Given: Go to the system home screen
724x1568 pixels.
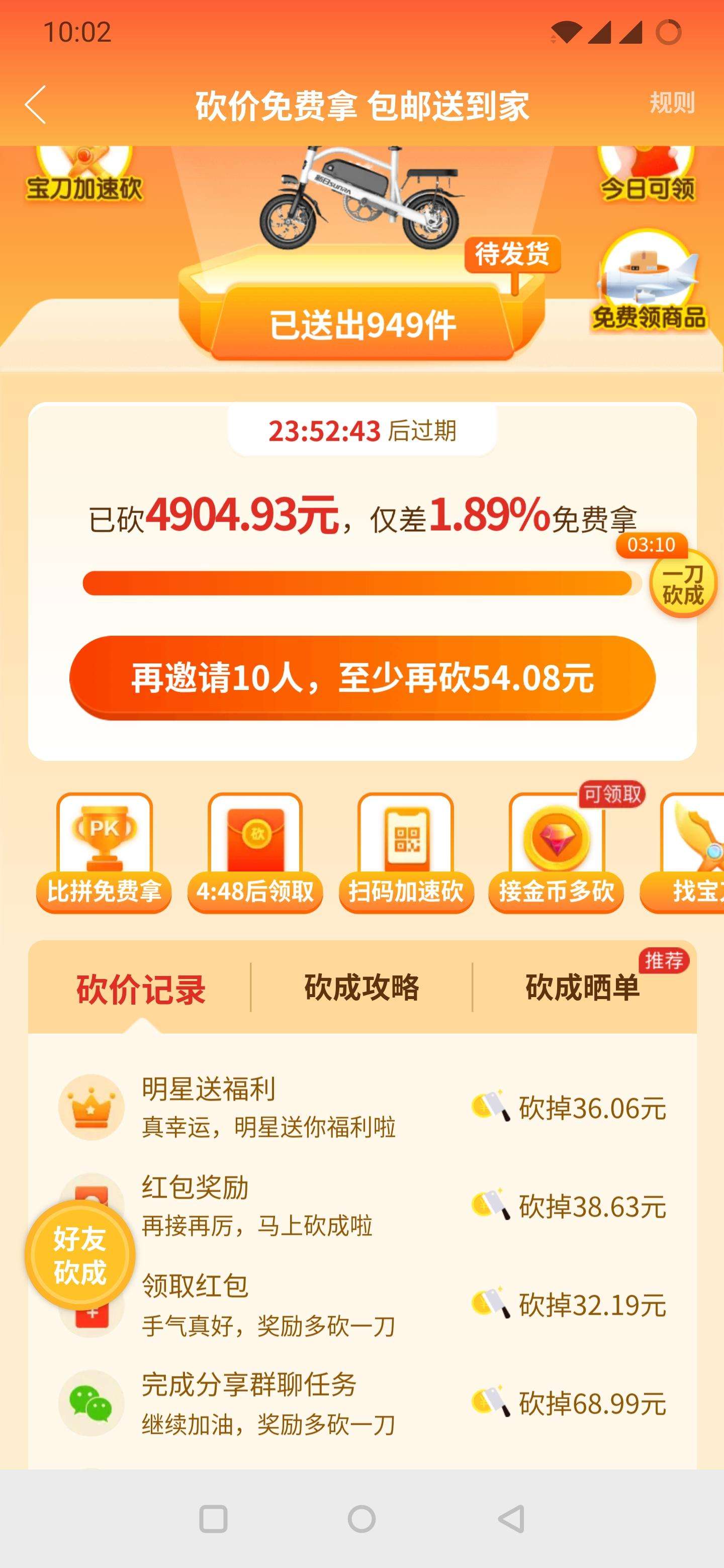Looking at the screenshot, I should [361, 1519].
